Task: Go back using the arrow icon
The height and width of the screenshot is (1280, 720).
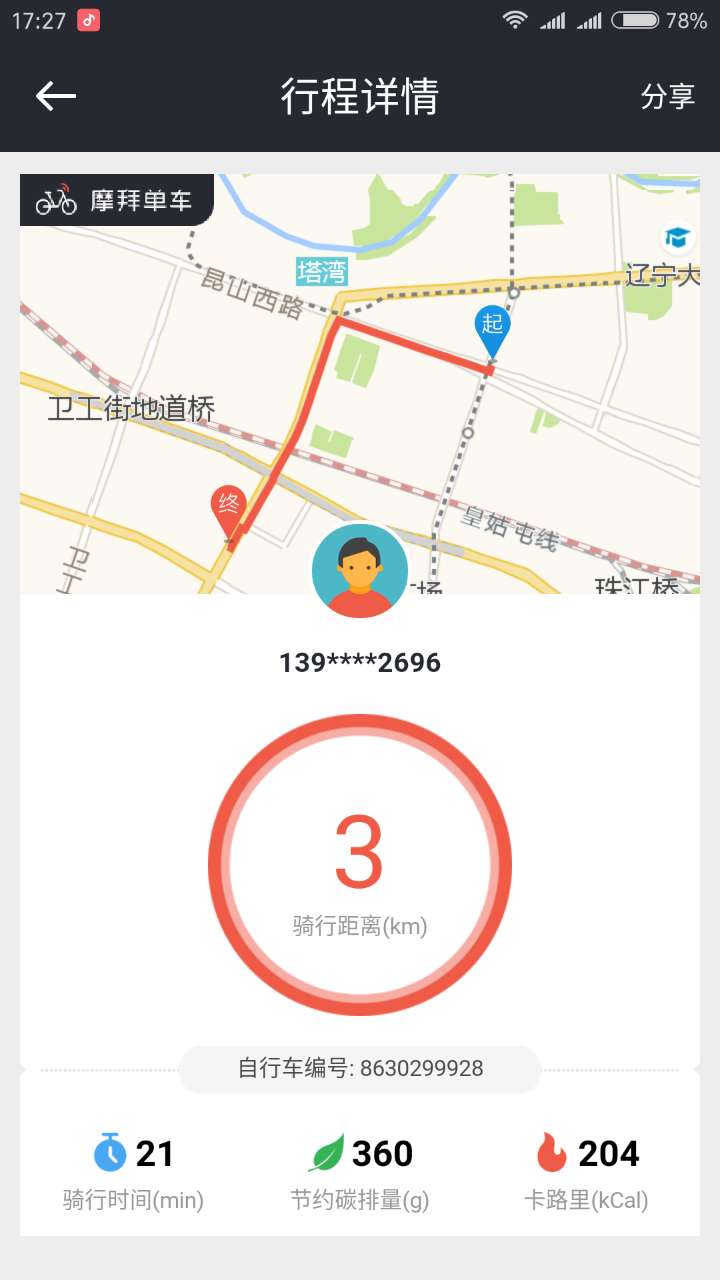Action: pyautogui.click(x=56, y=96)
